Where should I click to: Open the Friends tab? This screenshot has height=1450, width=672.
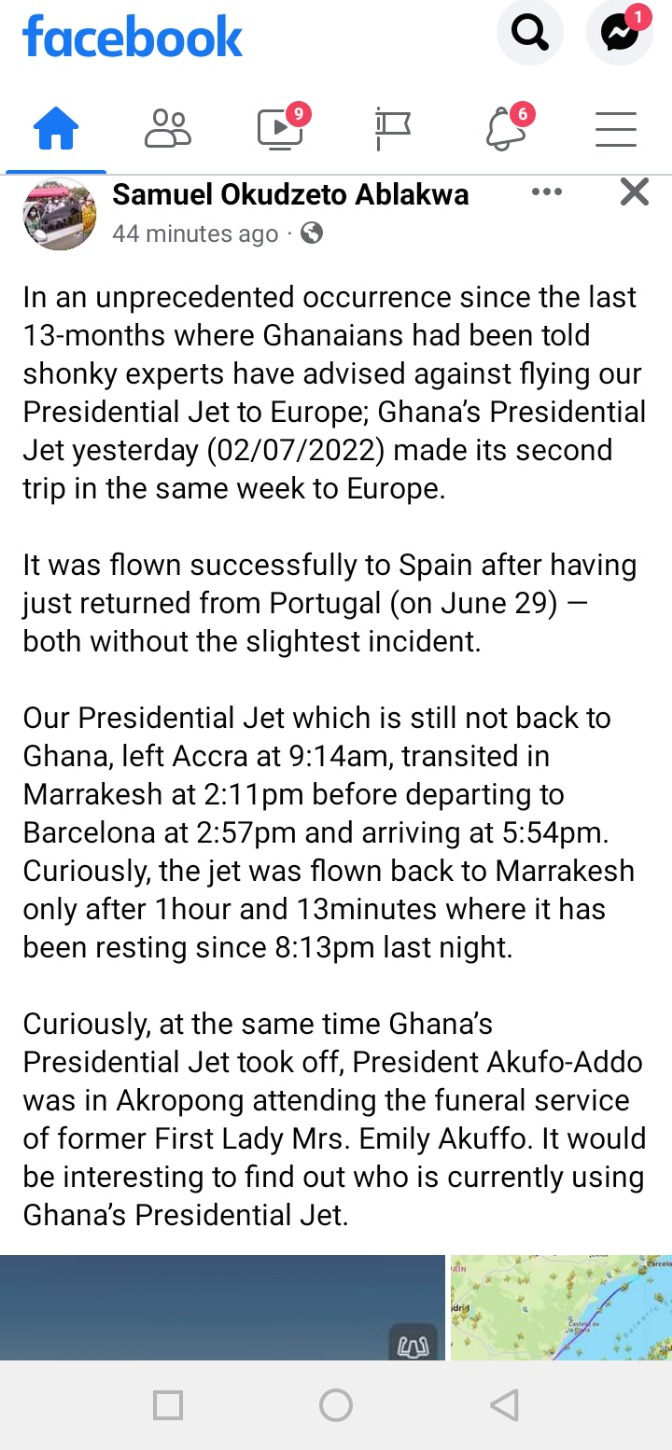[x=167, y=128]
